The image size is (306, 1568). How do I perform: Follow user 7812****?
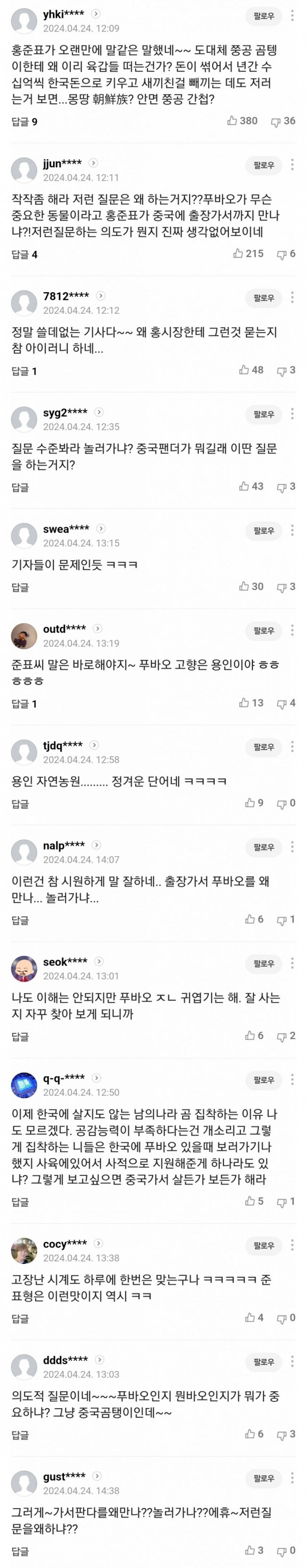pos(263,297)
